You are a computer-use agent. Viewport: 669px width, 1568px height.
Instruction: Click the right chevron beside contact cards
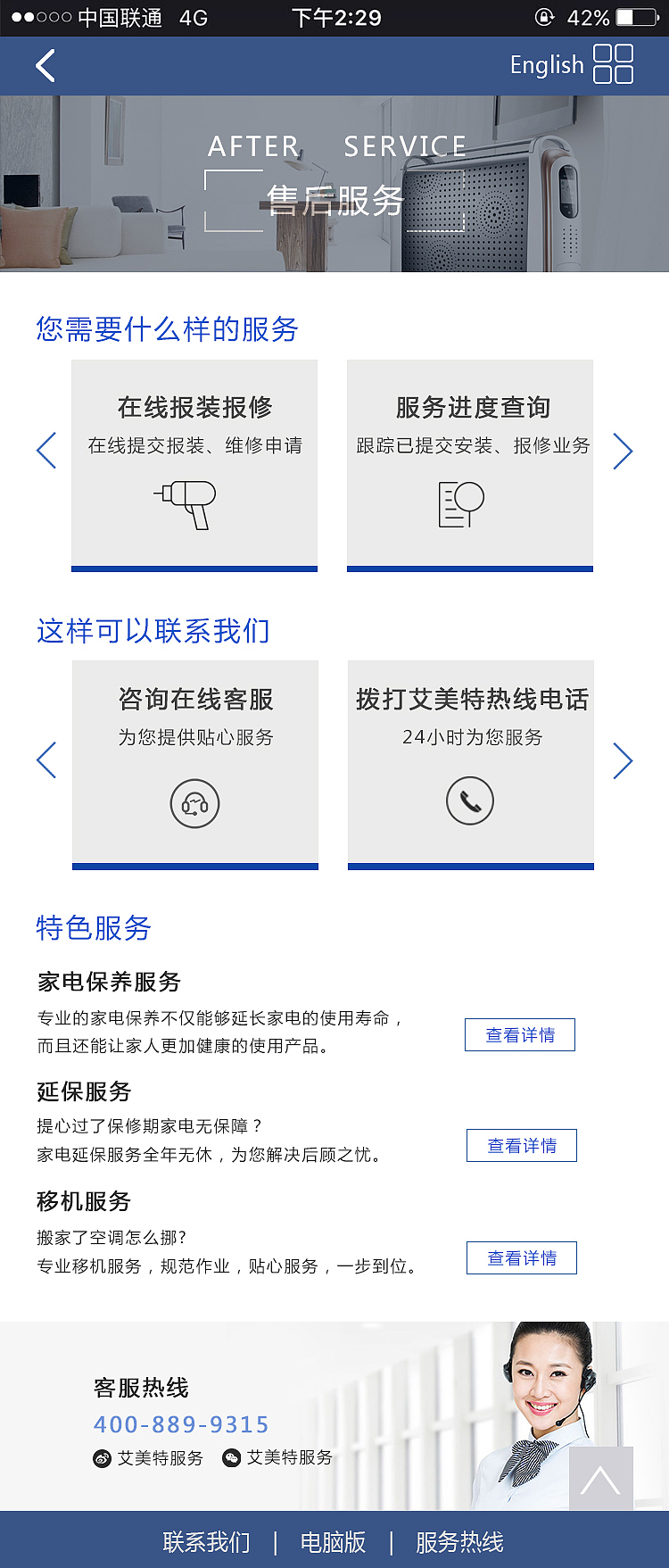624,760
